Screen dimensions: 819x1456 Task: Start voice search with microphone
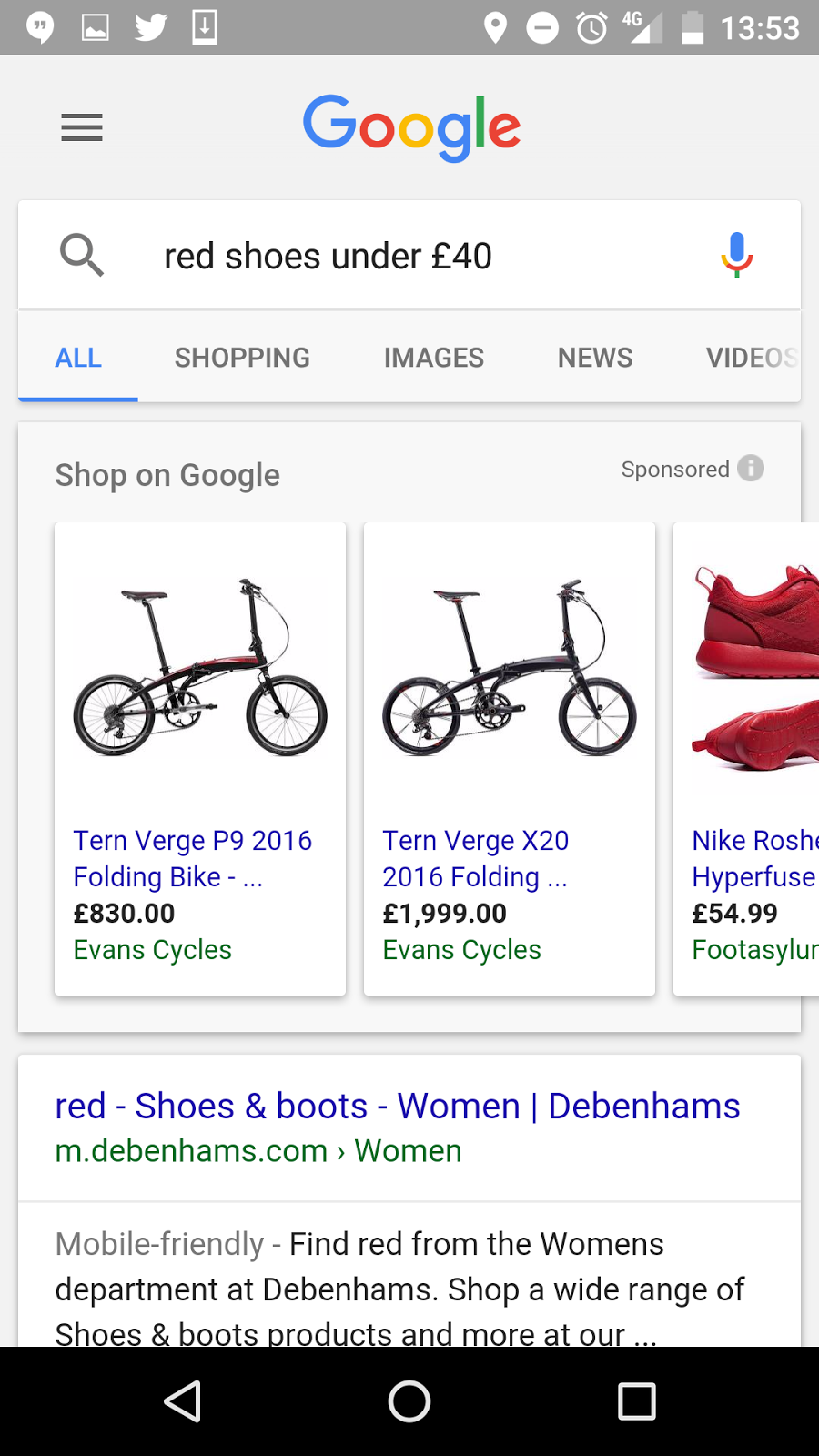pyautogui.click(x=736, y=255)
